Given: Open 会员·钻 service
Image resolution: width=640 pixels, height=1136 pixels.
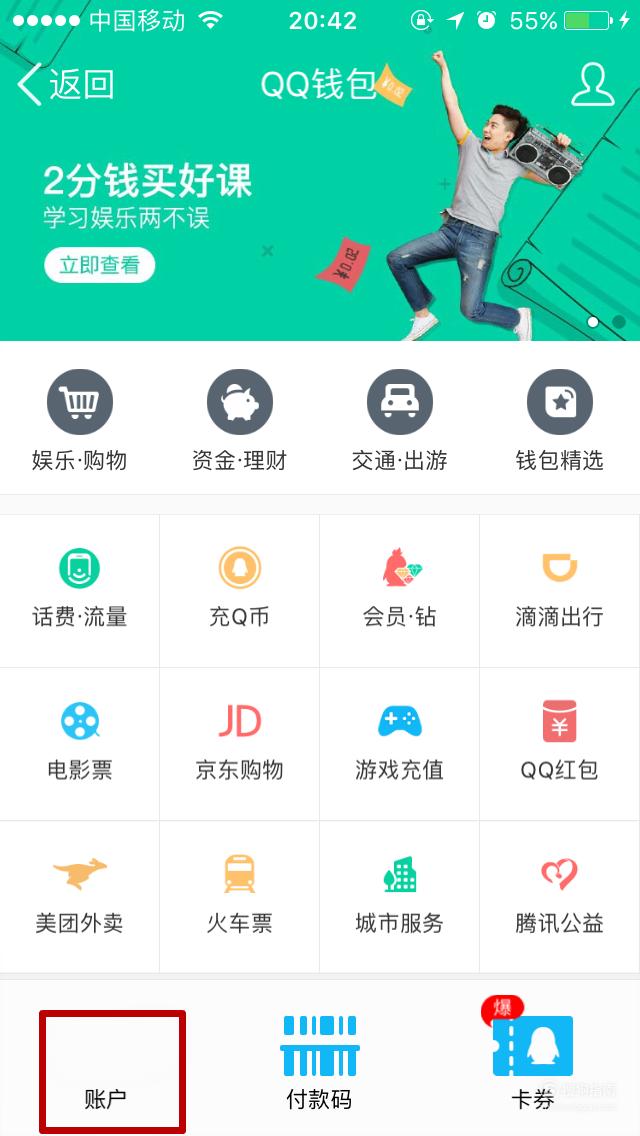Looking at the screenshot, I should click(x=399, y=590).
